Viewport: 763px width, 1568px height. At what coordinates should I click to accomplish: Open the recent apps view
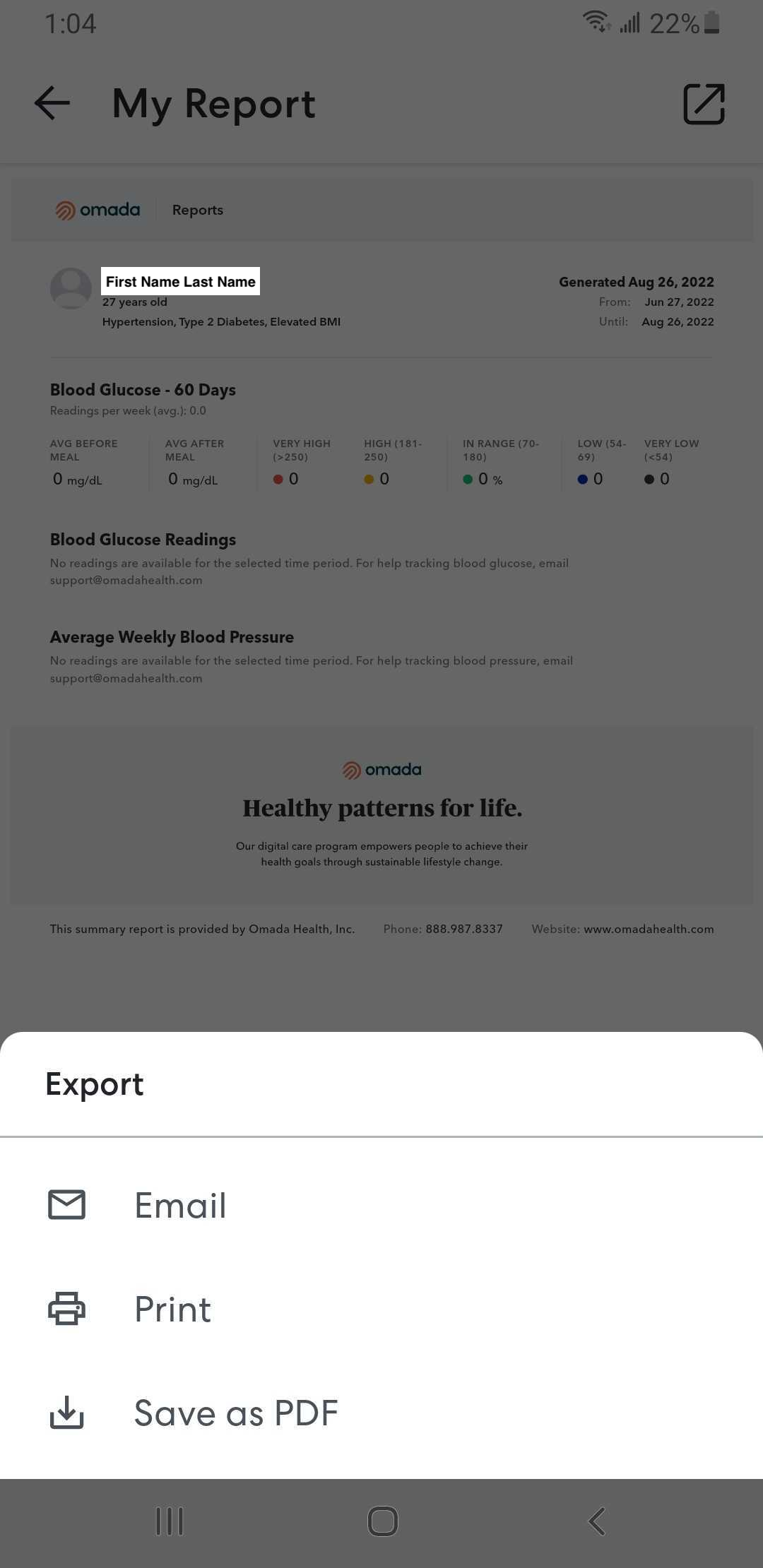point(170,1521)
